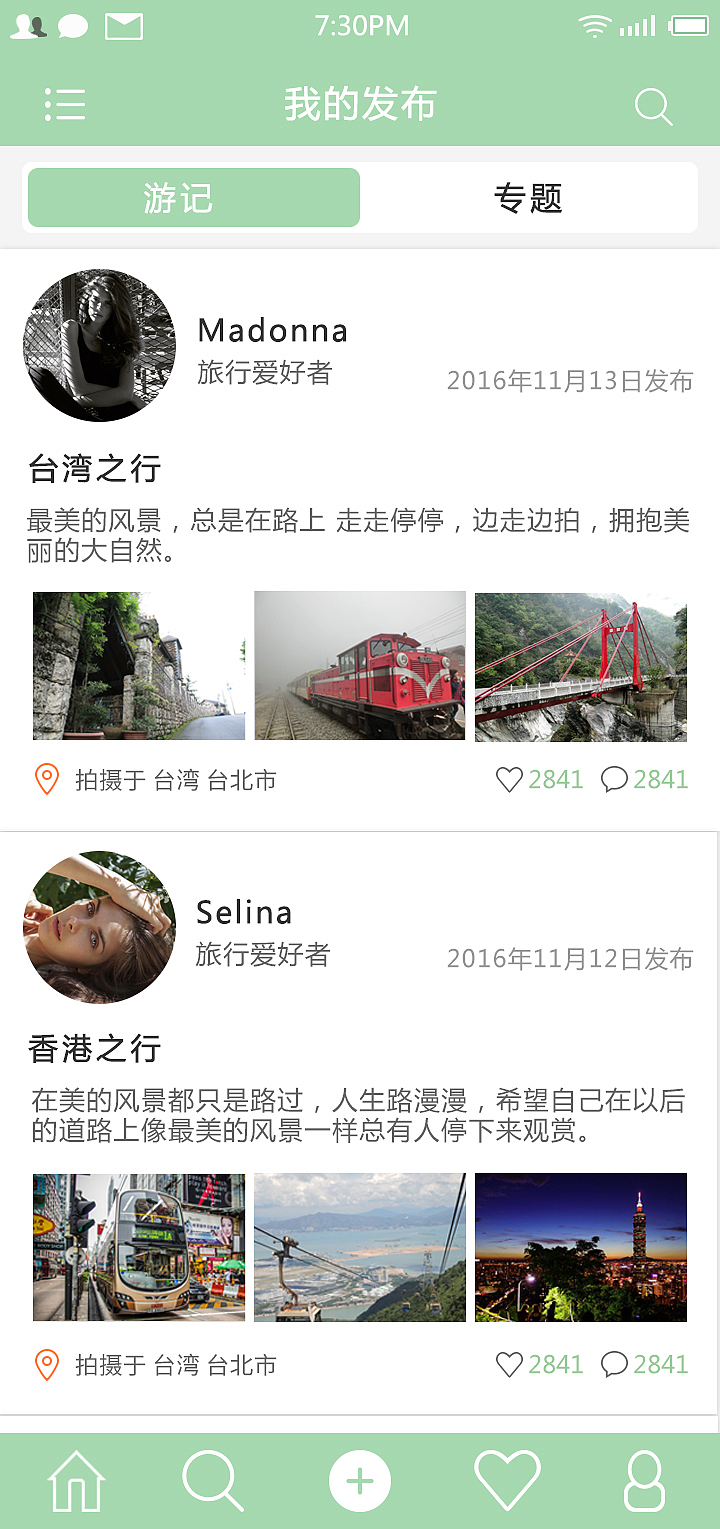This screenshot has width=720, height=1529.
Task: Tap the plus button to create new post
Action: coord(360,1481)
